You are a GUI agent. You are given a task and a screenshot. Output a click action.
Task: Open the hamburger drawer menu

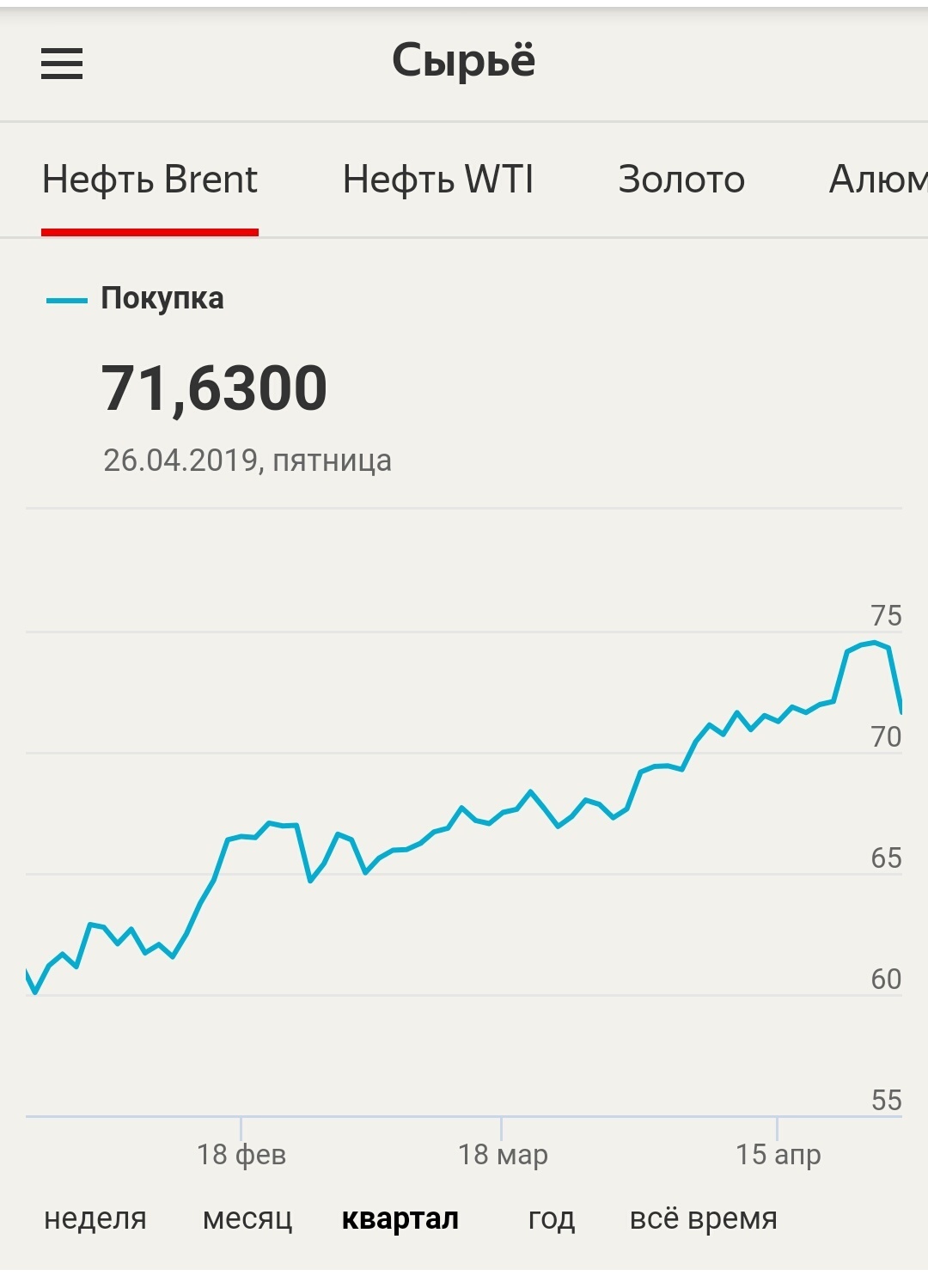point(62,64)
